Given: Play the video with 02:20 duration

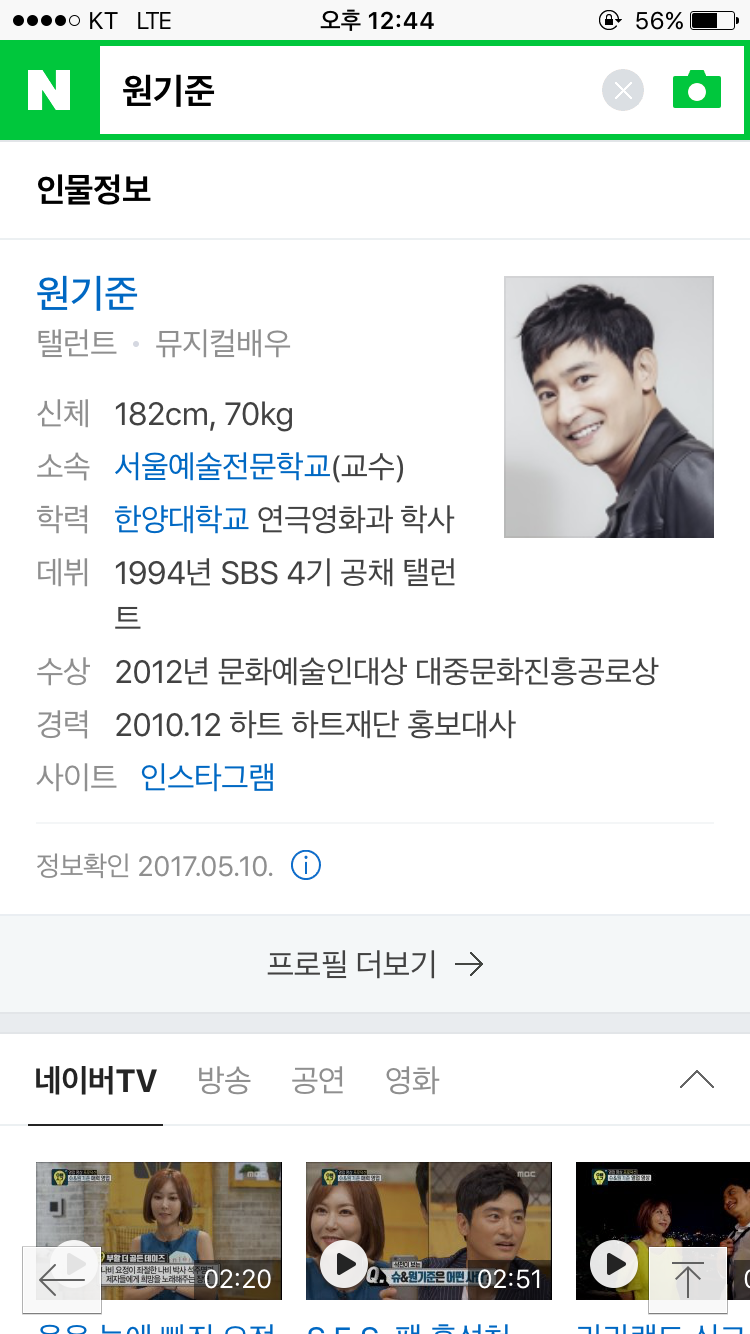Looking at the screenshot, I should tap(159, 1231).
